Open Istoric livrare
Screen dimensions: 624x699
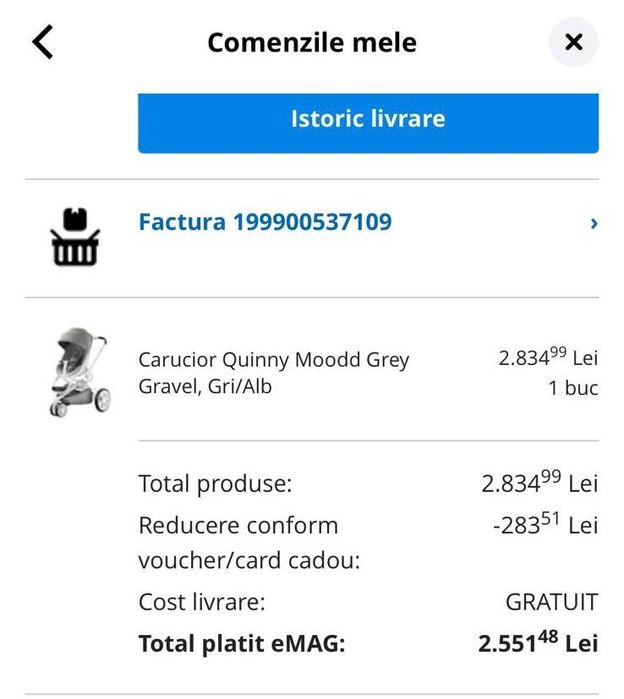pyautogui.click(x=368, y=119)
